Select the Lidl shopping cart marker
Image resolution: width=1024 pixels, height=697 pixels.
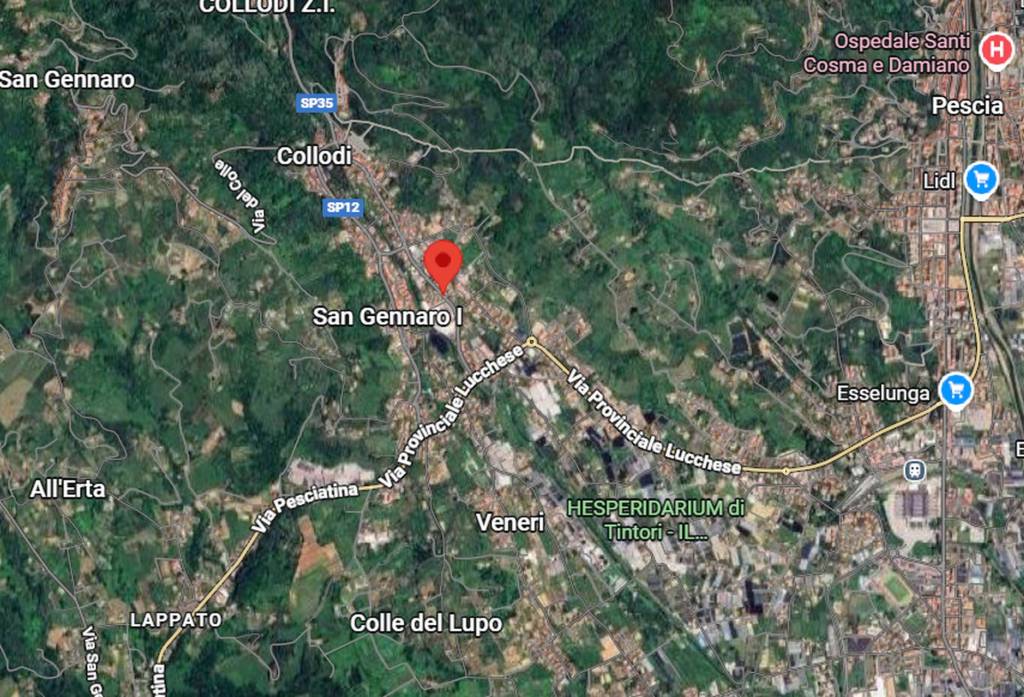point(982,179)
